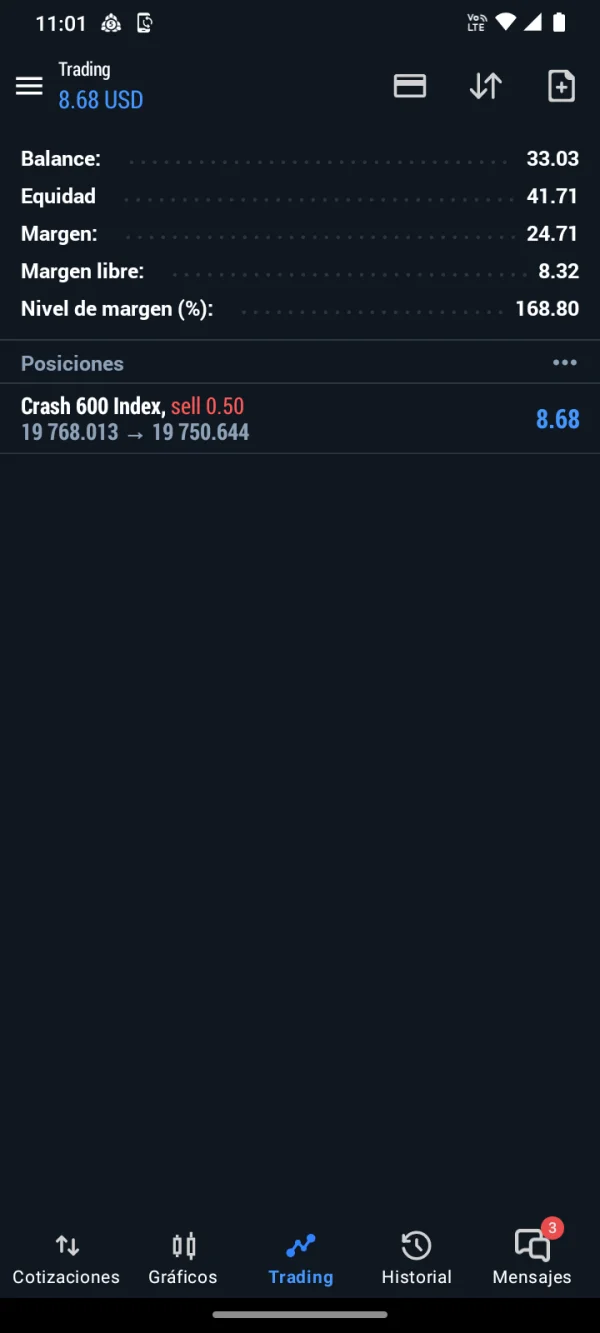Switch to the Gráficos tab
The height and width of the screenshot is (1333, 600).
pos(183,1258)
